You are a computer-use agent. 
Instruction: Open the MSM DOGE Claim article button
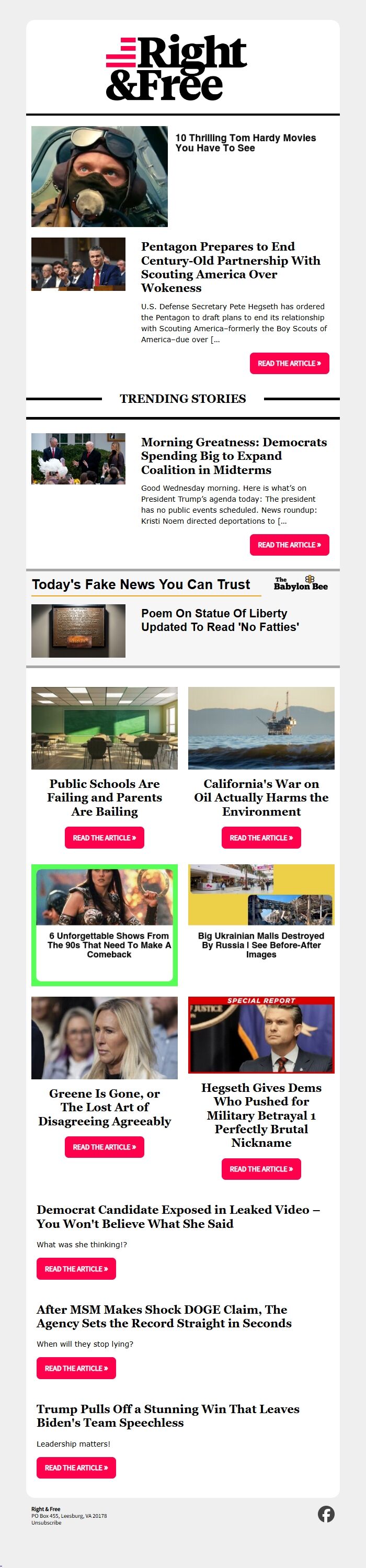click(x=76, y=1368)
